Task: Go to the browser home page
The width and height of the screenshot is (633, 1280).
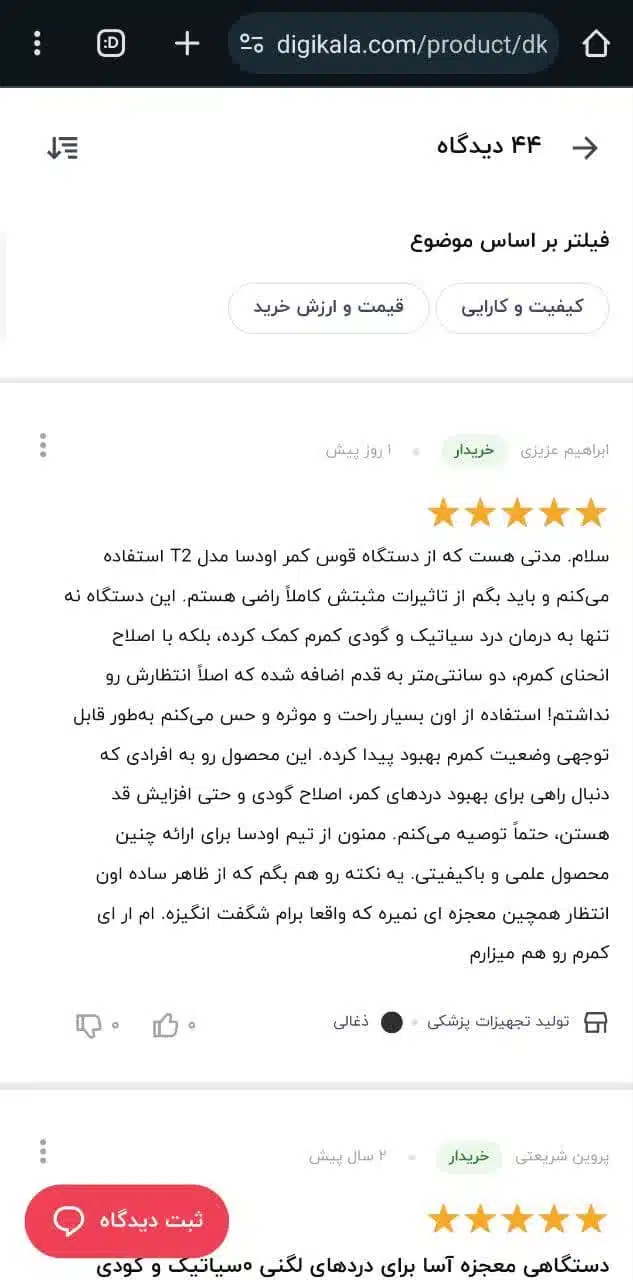Action: click(x=595, y=43)
